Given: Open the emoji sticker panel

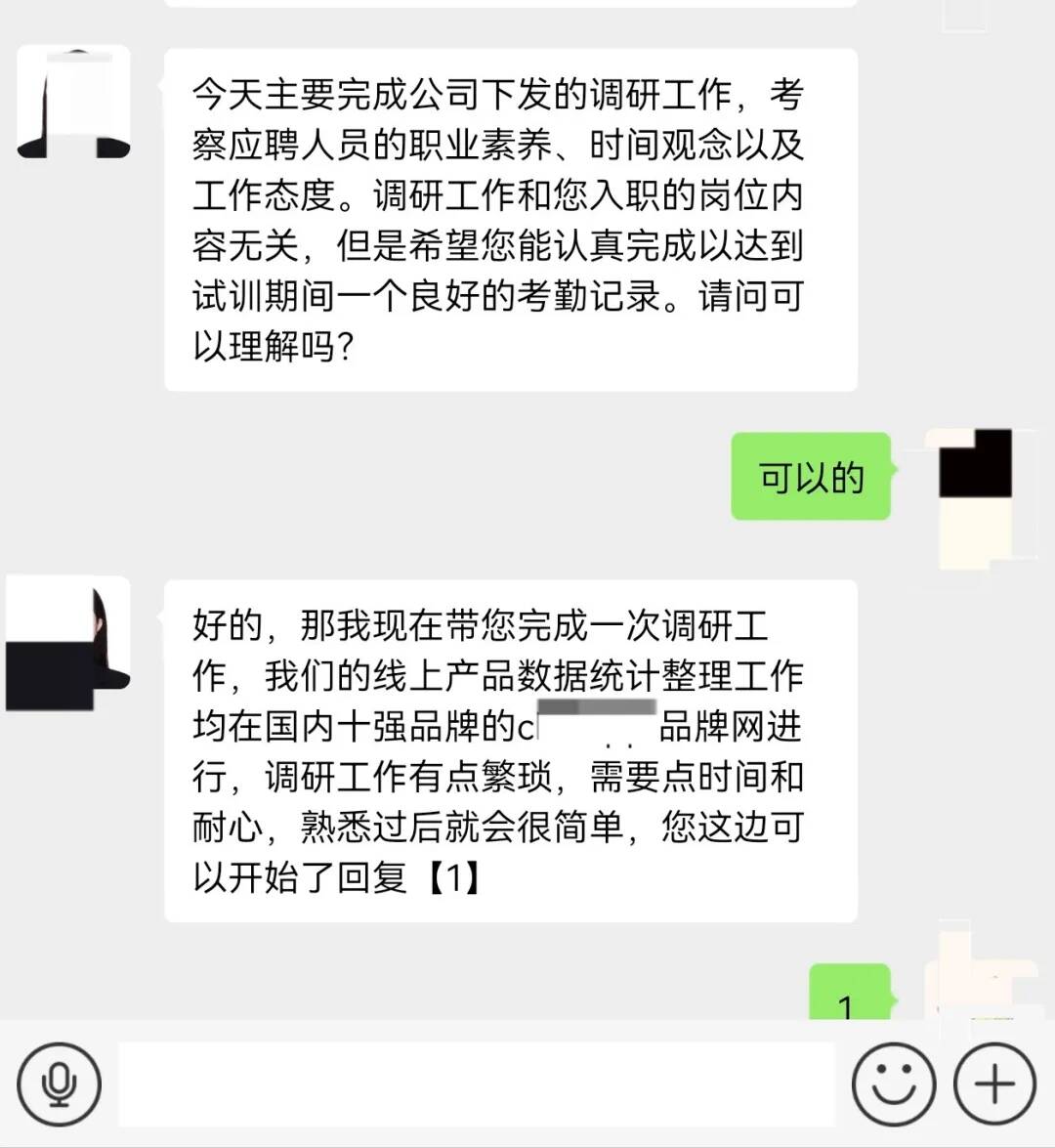Looking at the screenshot, I should [893, 1084].
